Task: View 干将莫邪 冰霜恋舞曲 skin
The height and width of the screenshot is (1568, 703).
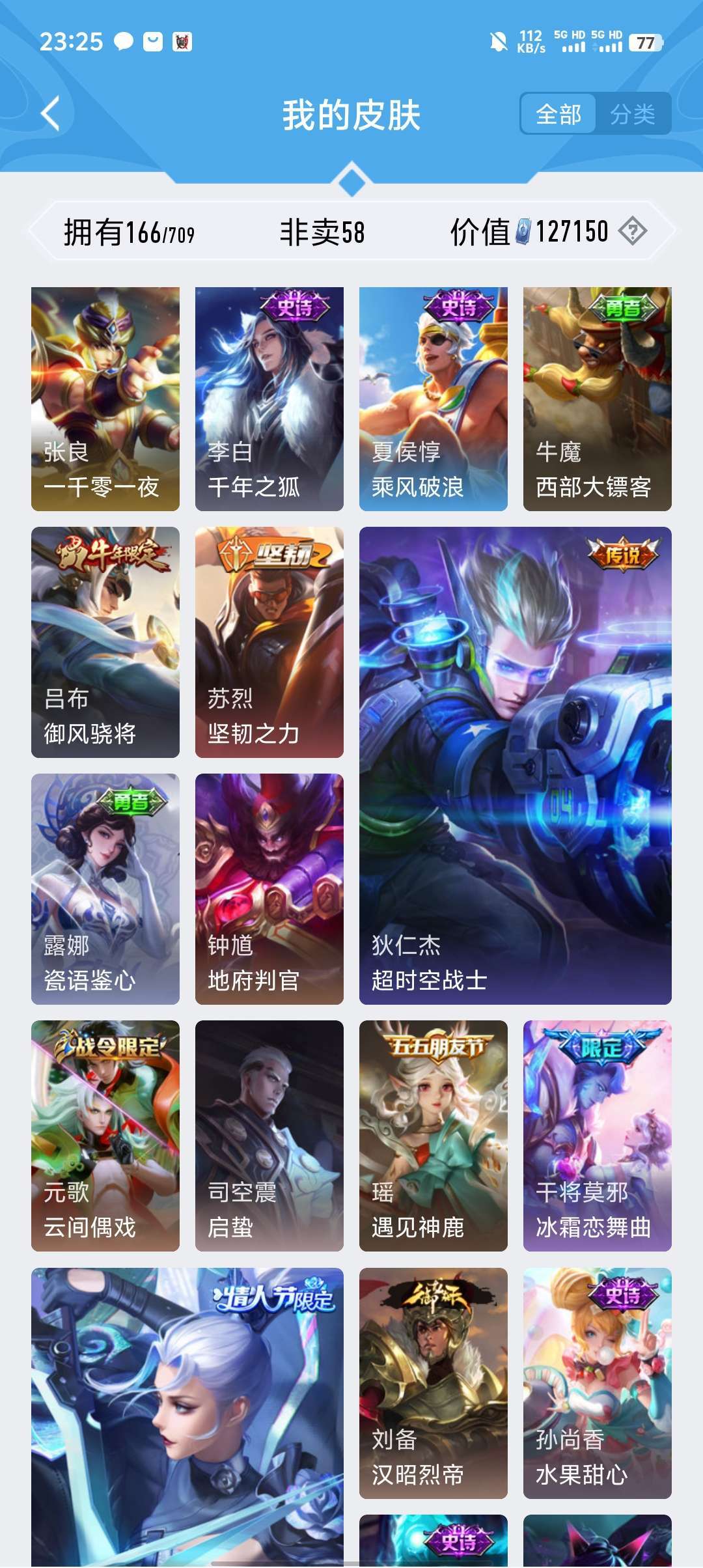Action: (598, 1136)
